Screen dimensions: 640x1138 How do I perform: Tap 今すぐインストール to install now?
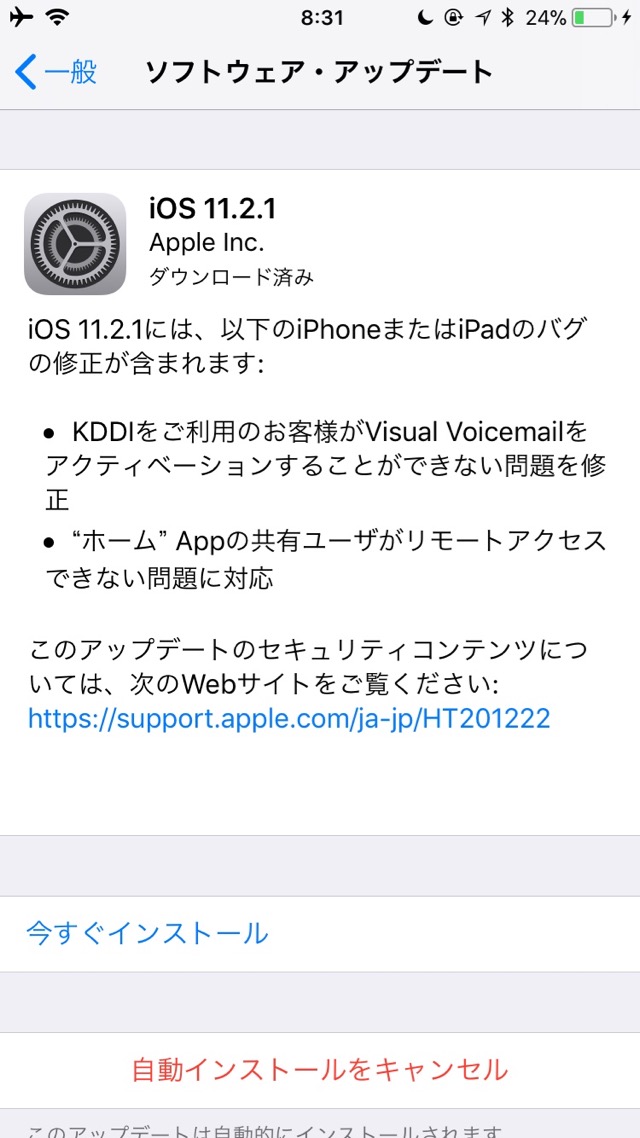click(x=148, y=933)
